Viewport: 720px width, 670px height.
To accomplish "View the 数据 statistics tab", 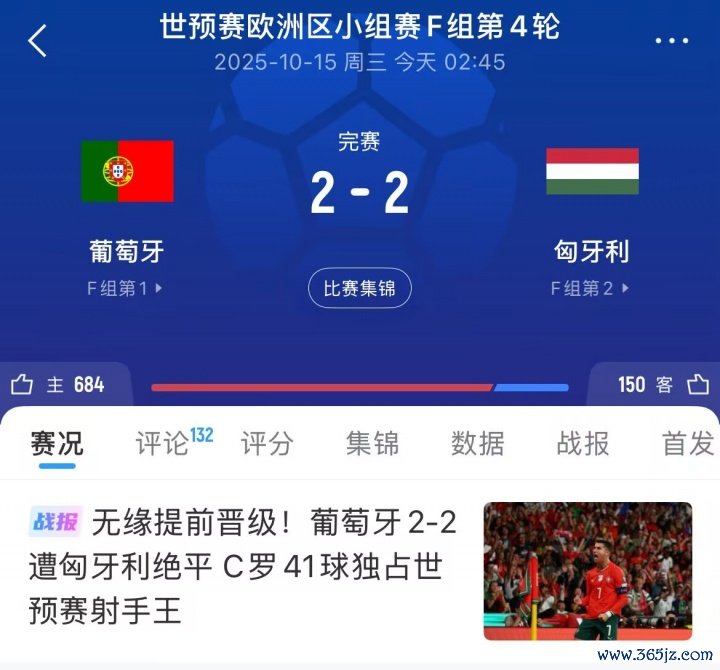I will 477,443.
